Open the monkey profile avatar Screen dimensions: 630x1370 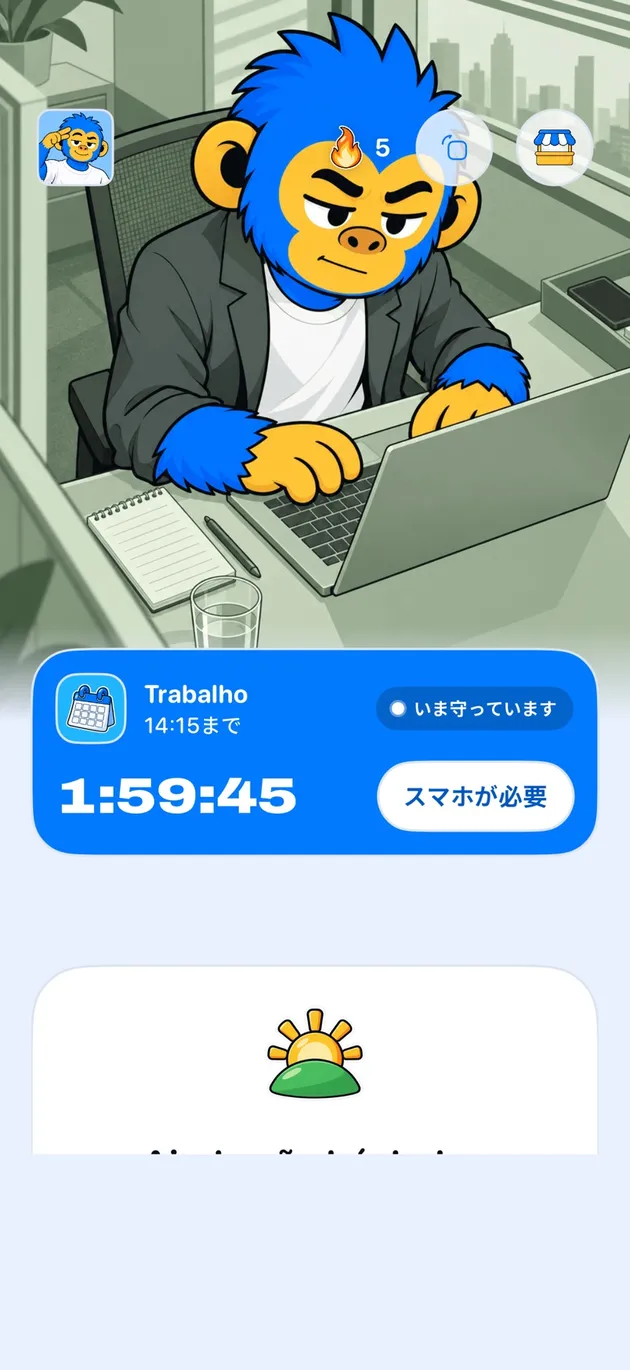coord(75,147)
